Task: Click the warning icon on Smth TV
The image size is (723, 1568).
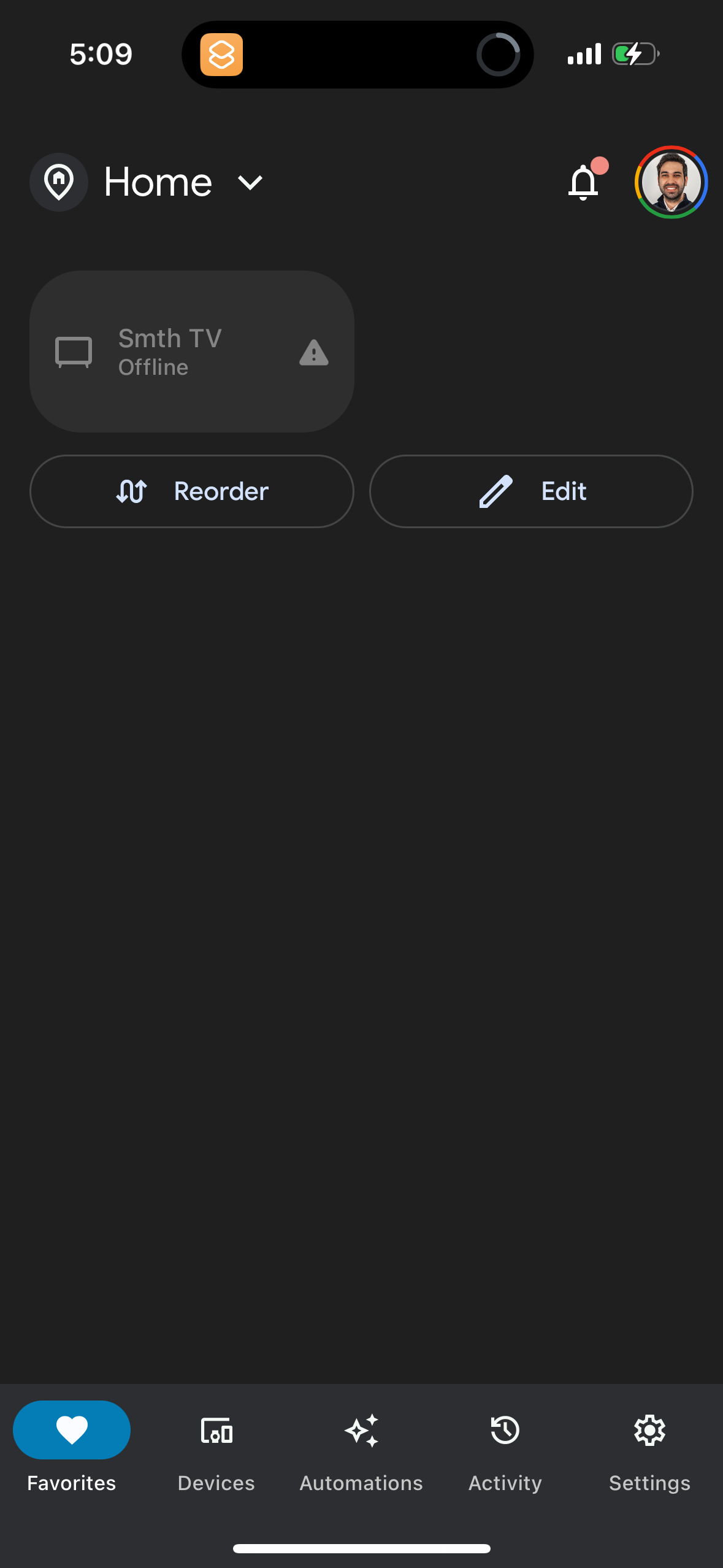Action: click(x=313, y=352)
